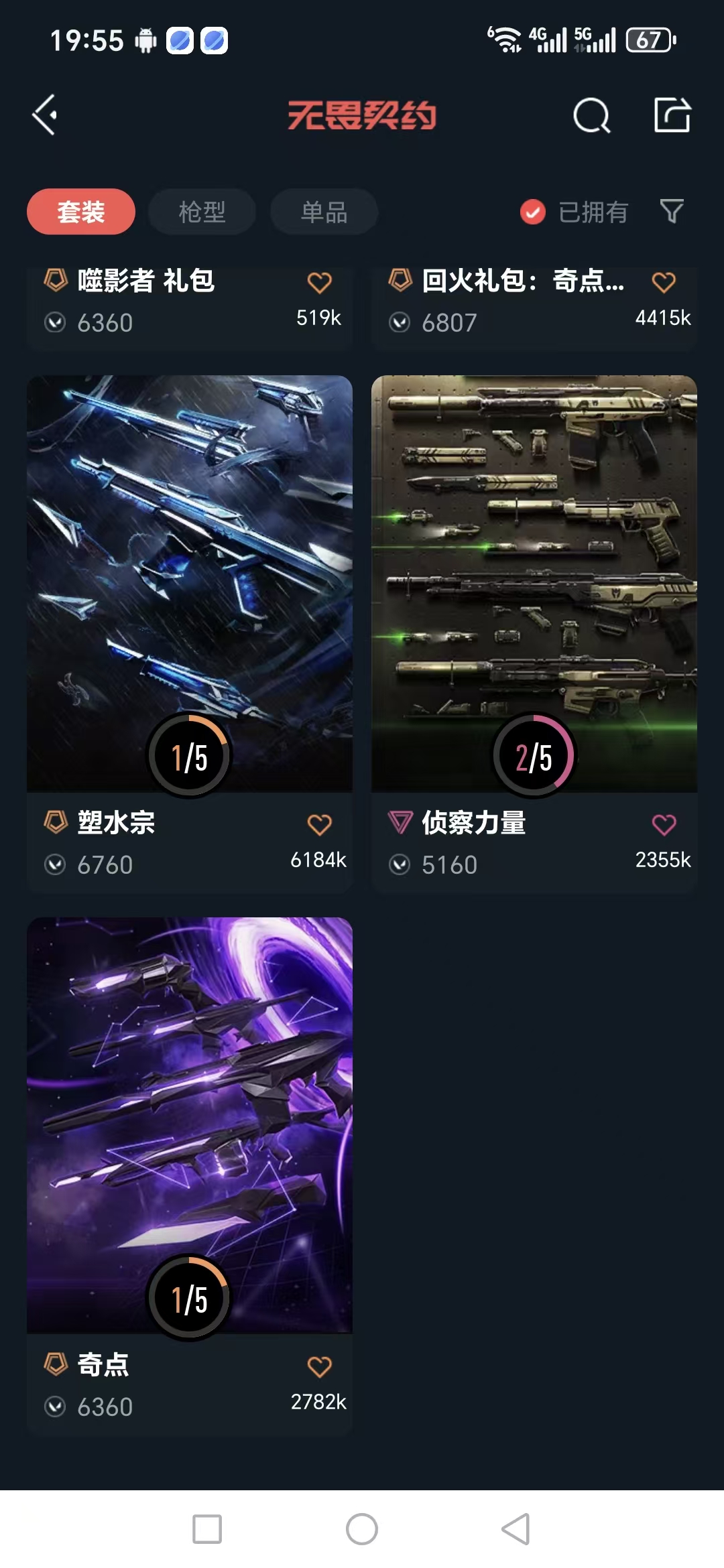Switch to the 单品 tab
The image size is (724, 1568).
coord(323,211)
